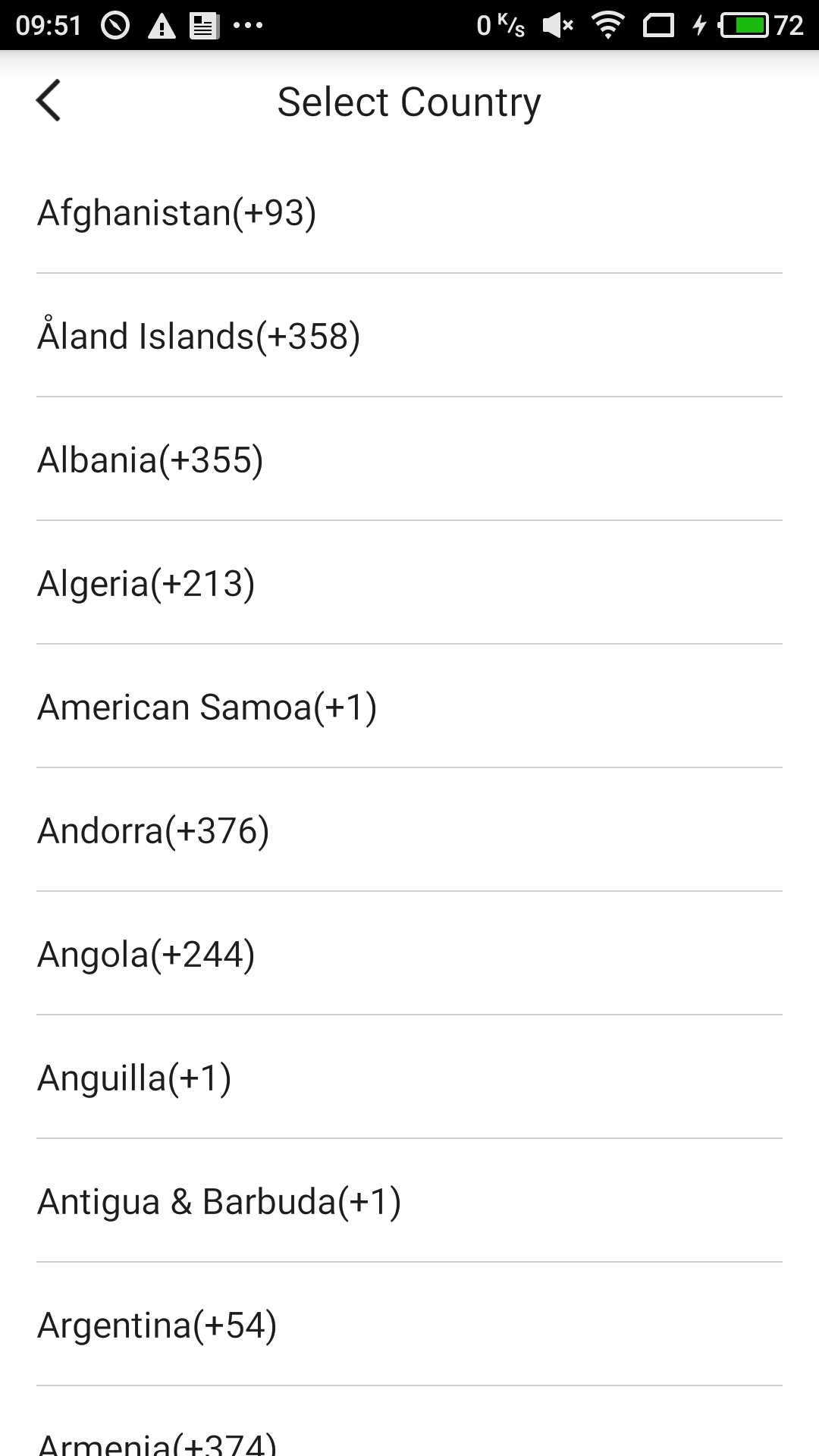Select Afghanistan(+93)
Screen dimensions: 819x1456
(409, 212)
